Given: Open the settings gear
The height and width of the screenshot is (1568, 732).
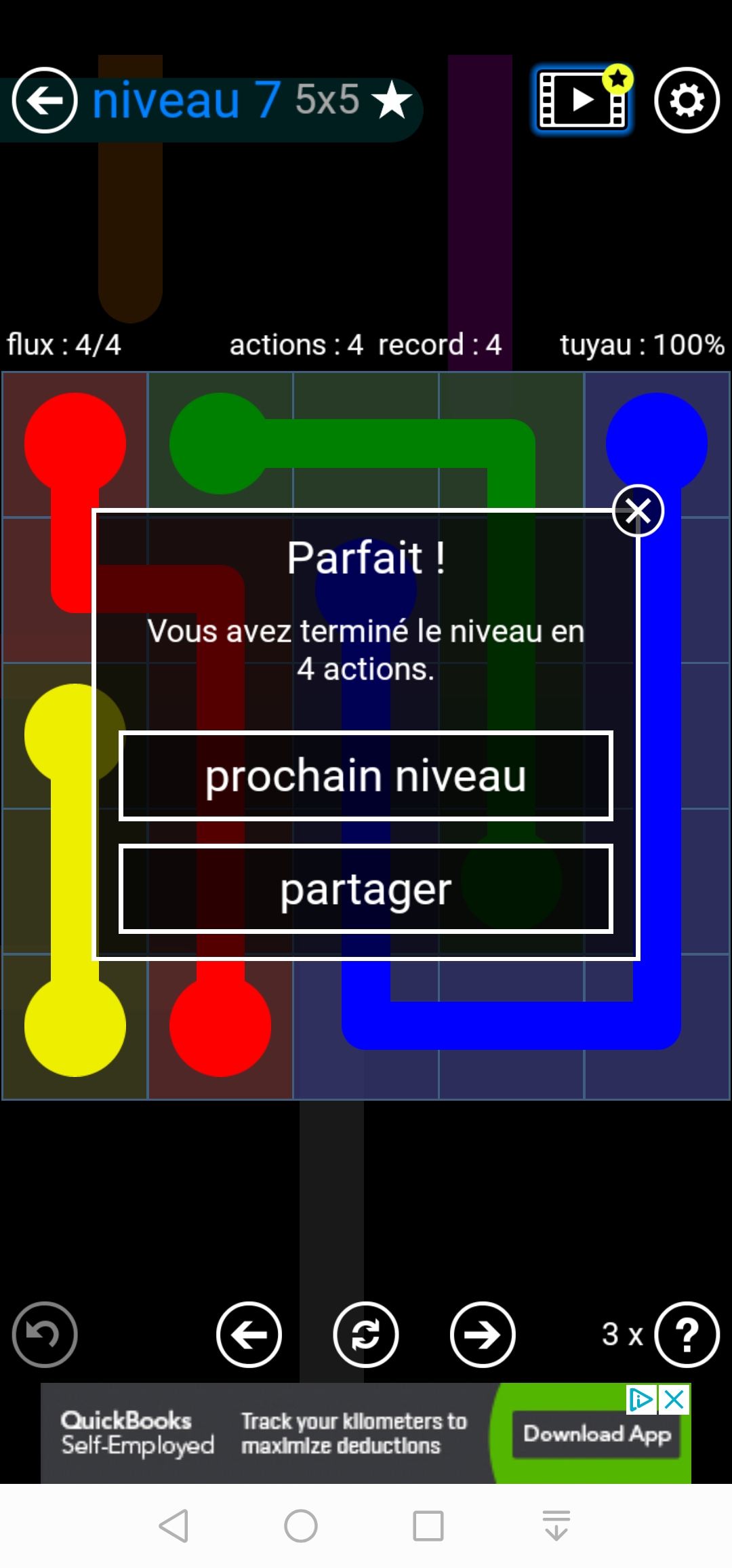Looking at the screenshot, I should [687, 100].
